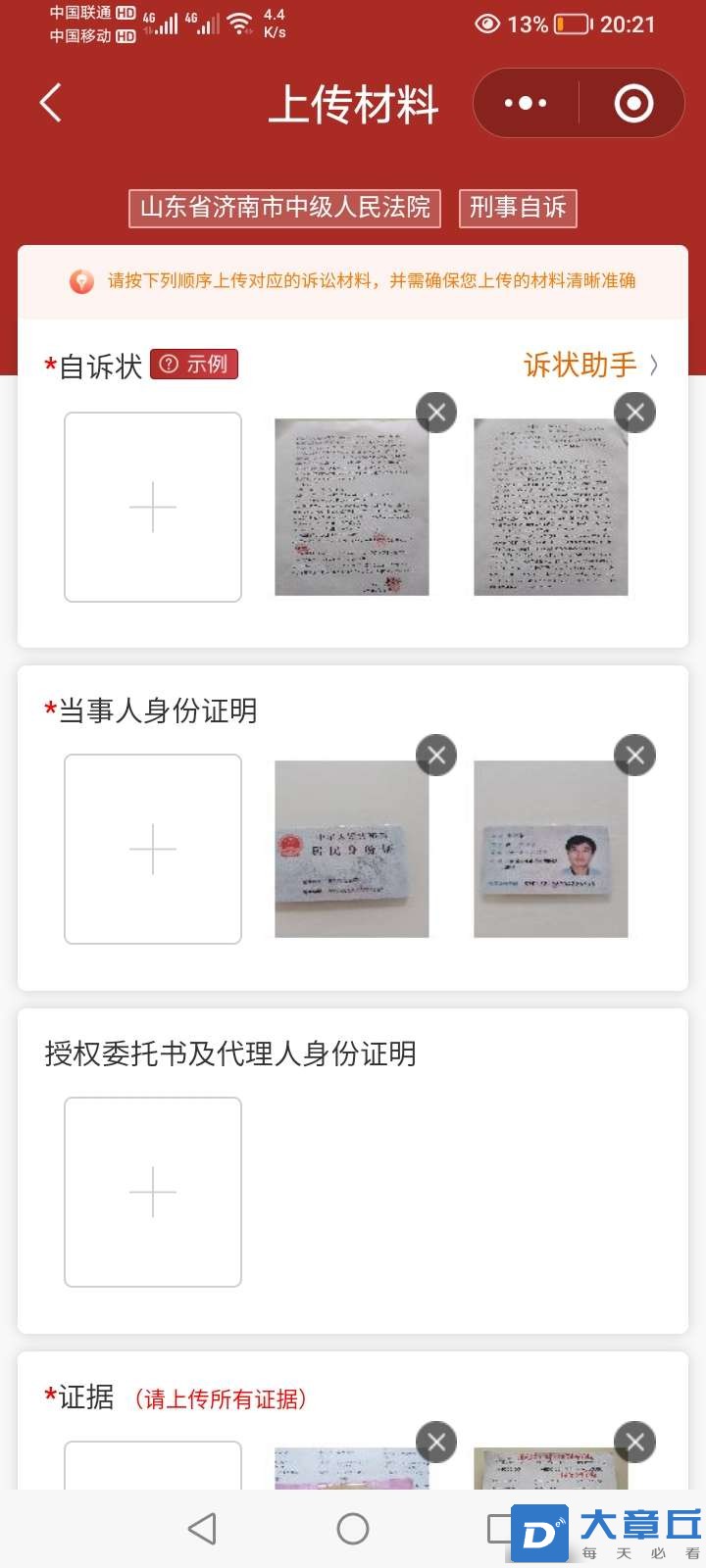The height and width of the screenshot is (1568, 706).
Task: Add a 当事人身份证明 image
Action: [153, 849]
